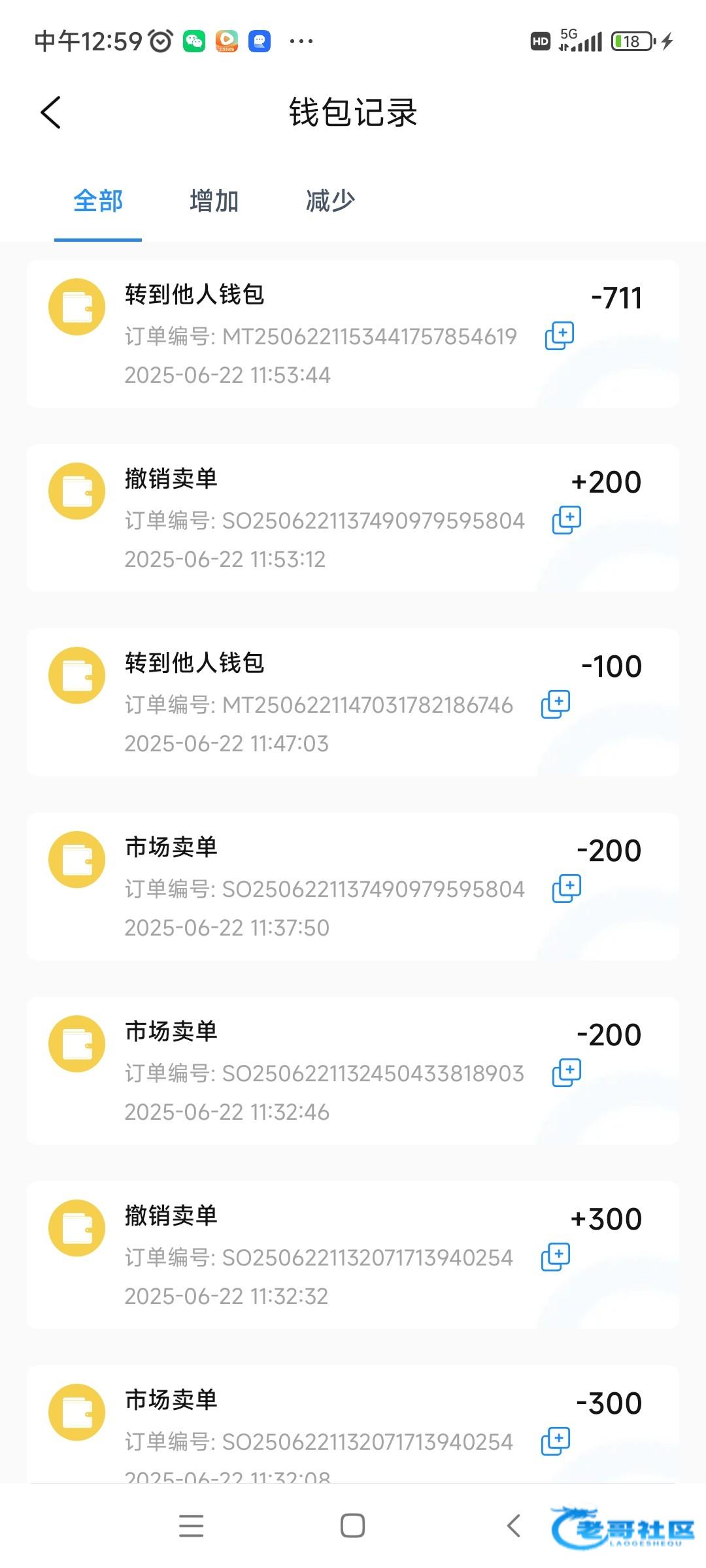The width and height of the screenshot is (706, 1568).
Task: Copy order number of the +200 撤销卖单 record
Action: (567, 520)
